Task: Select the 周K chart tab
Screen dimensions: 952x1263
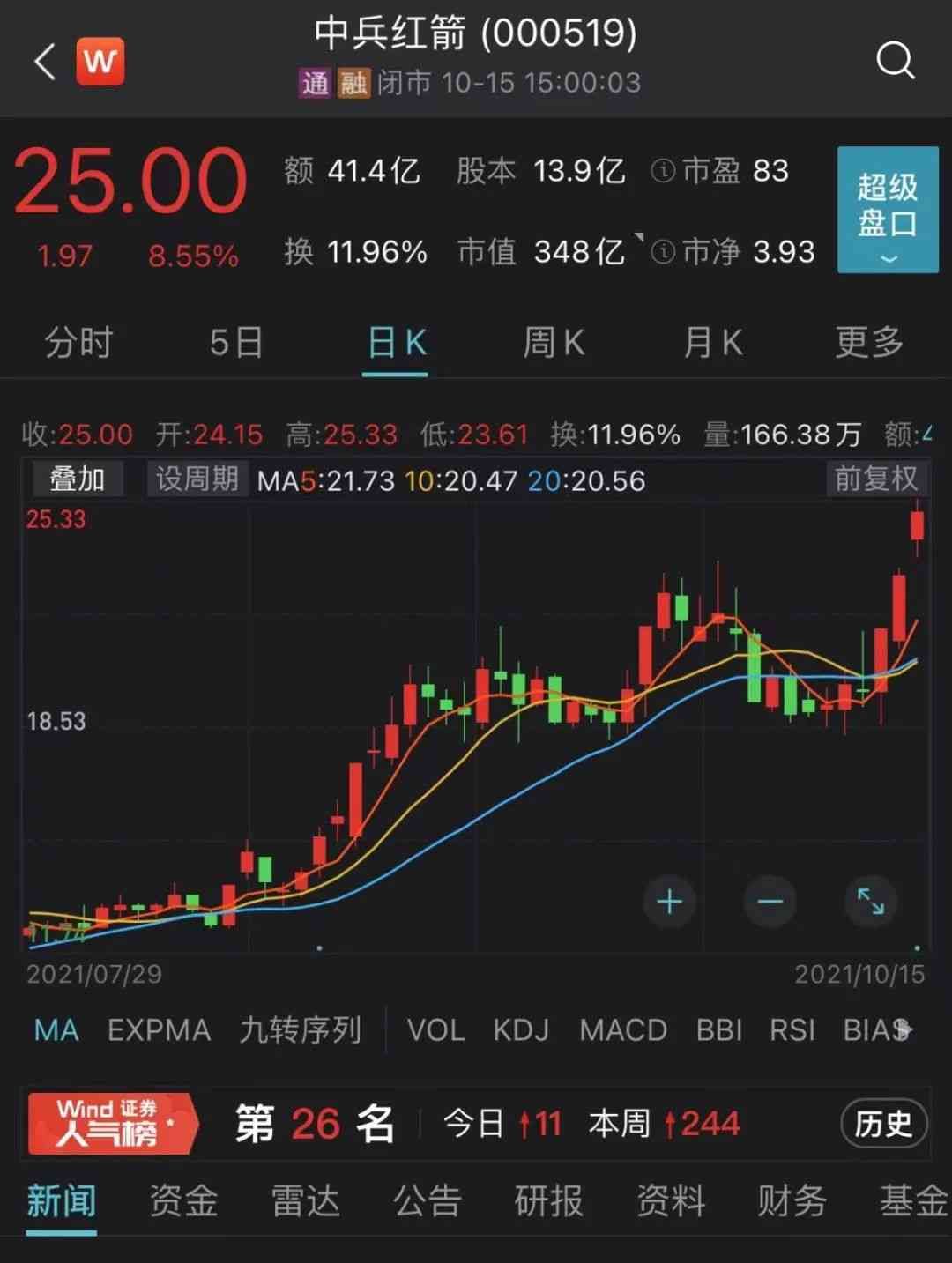Action: 554,342
